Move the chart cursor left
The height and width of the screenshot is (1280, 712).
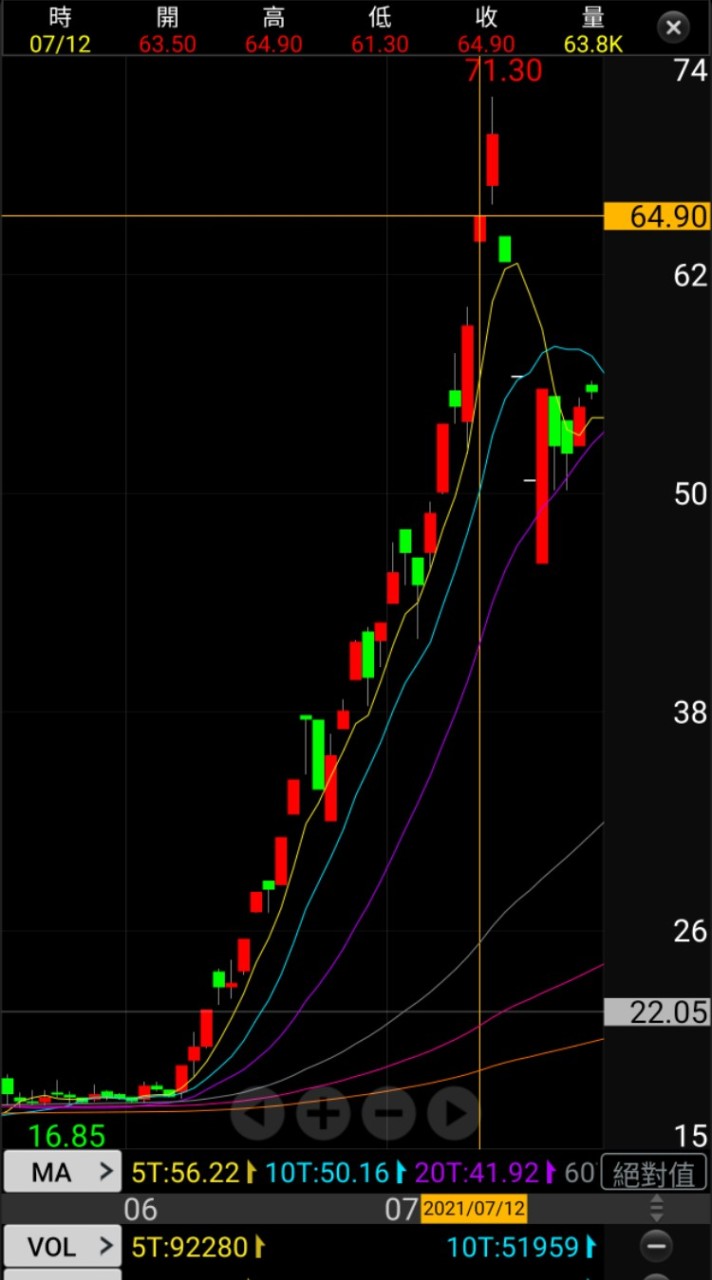pyautogui.click(x=257, y=1112)
